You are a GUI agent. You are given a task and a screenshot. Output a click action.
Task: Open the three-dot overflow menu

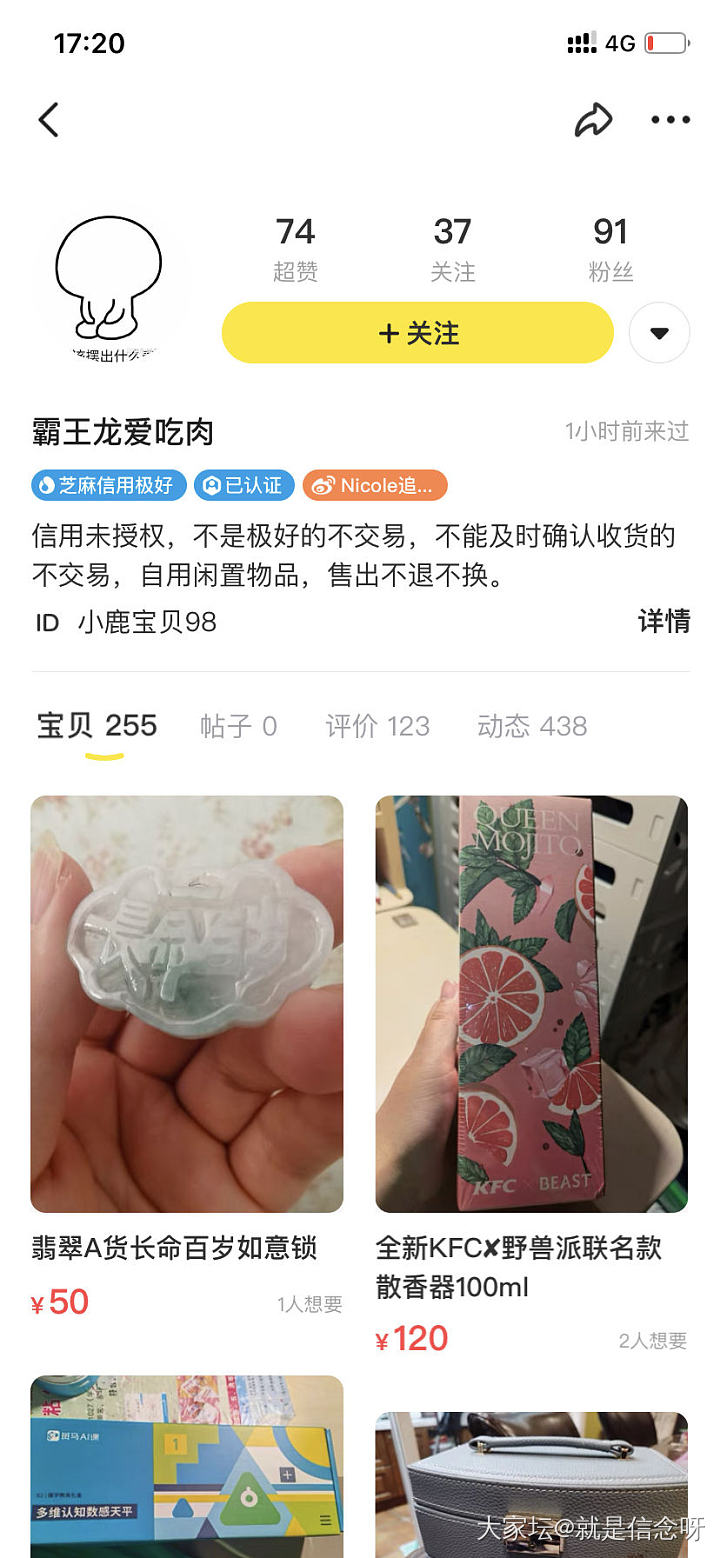pos(670,120)
